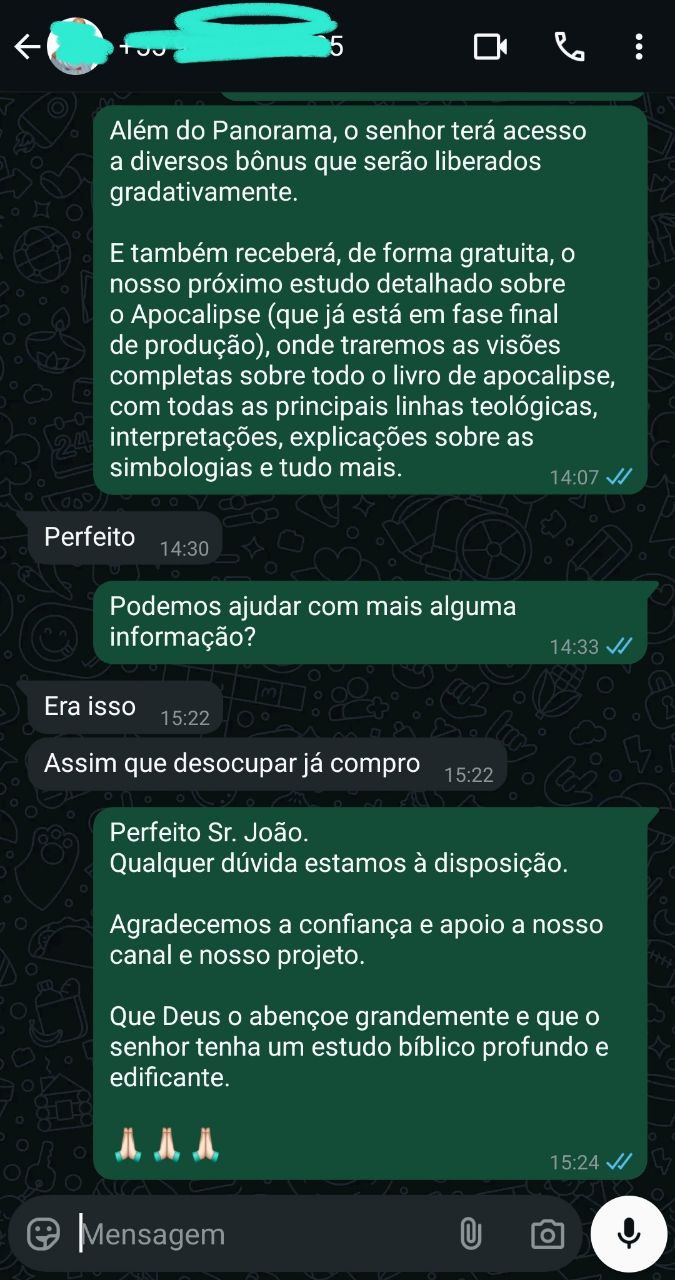Start a video call
The height and width of the screenshot is (1280, 675).
[x=490, y=47]
